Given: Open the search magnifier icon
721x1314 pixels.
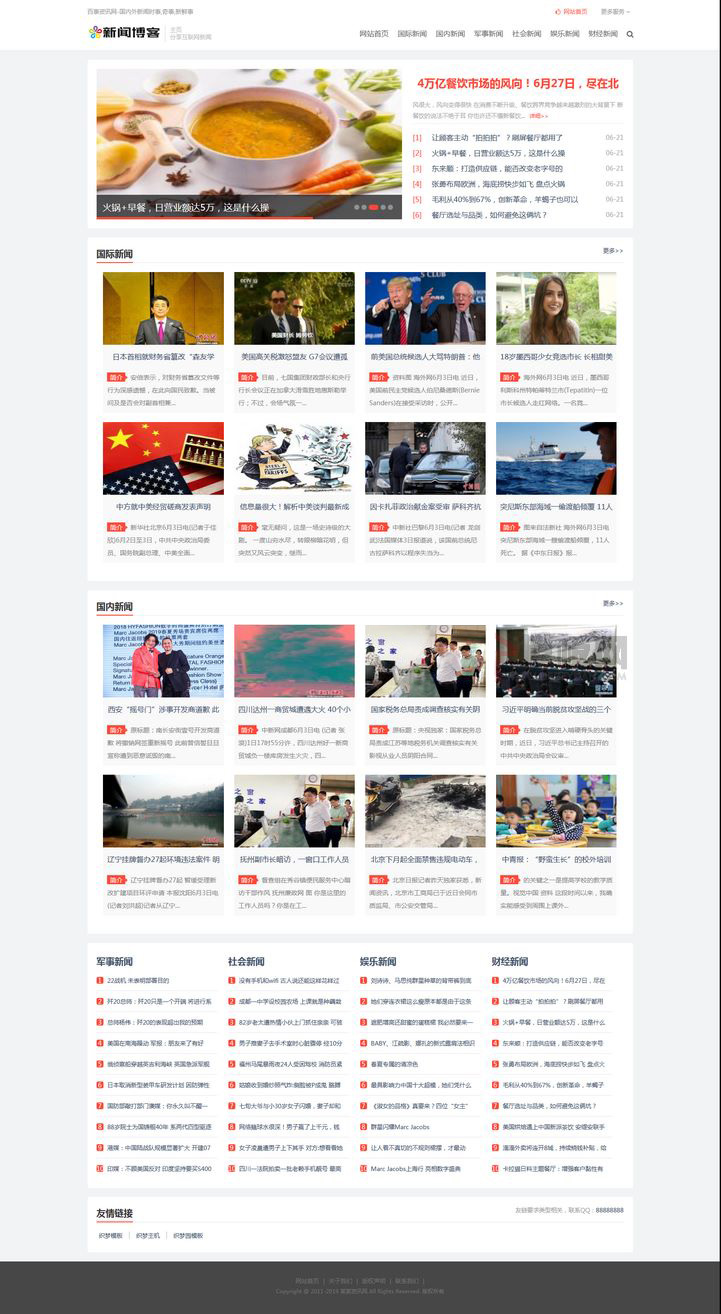Looking at the screenshot, I should coord(630,33).
